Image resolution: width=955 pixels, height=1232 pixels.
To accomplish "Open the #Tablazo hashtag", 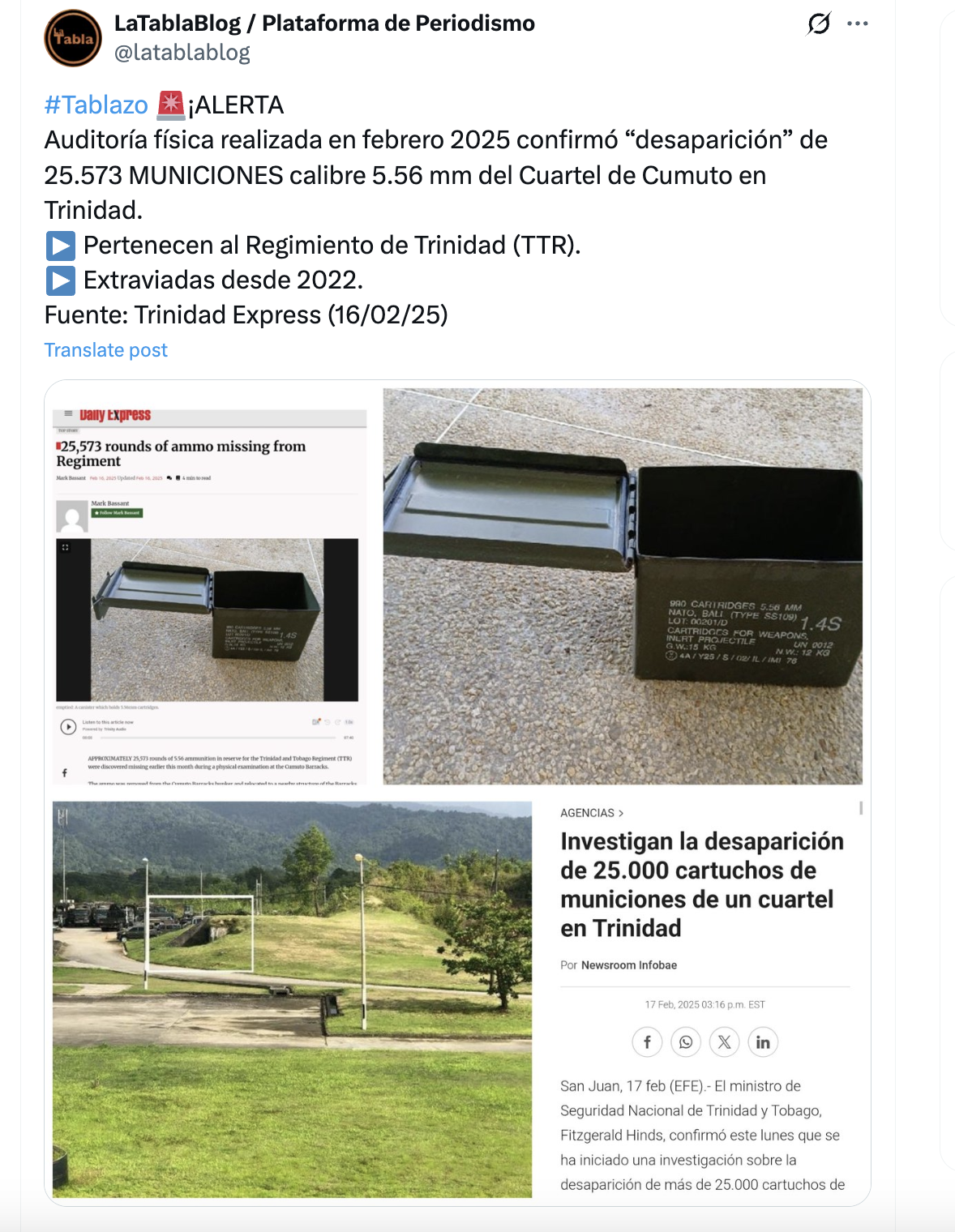I will coord(96,105).
